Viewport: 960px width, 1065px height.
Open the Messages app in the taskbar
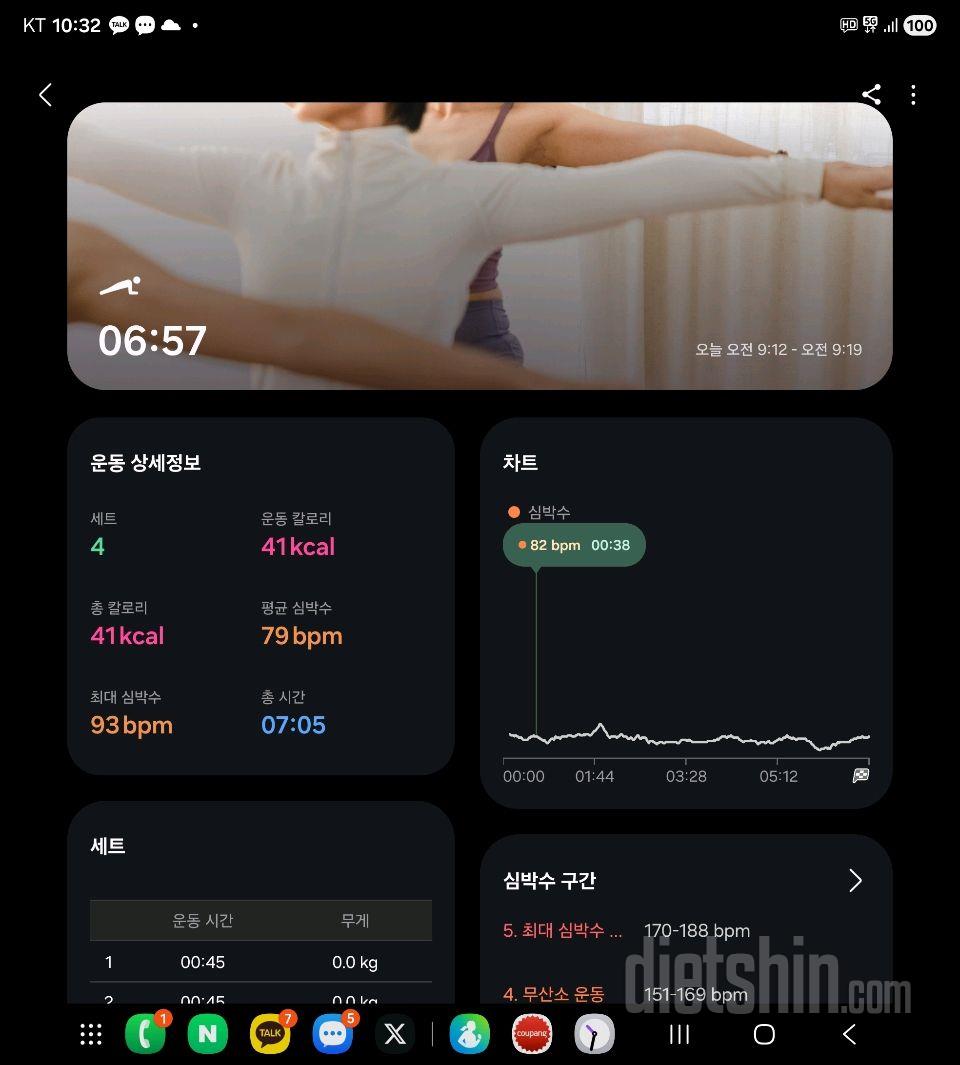[x=332, y=1034]
